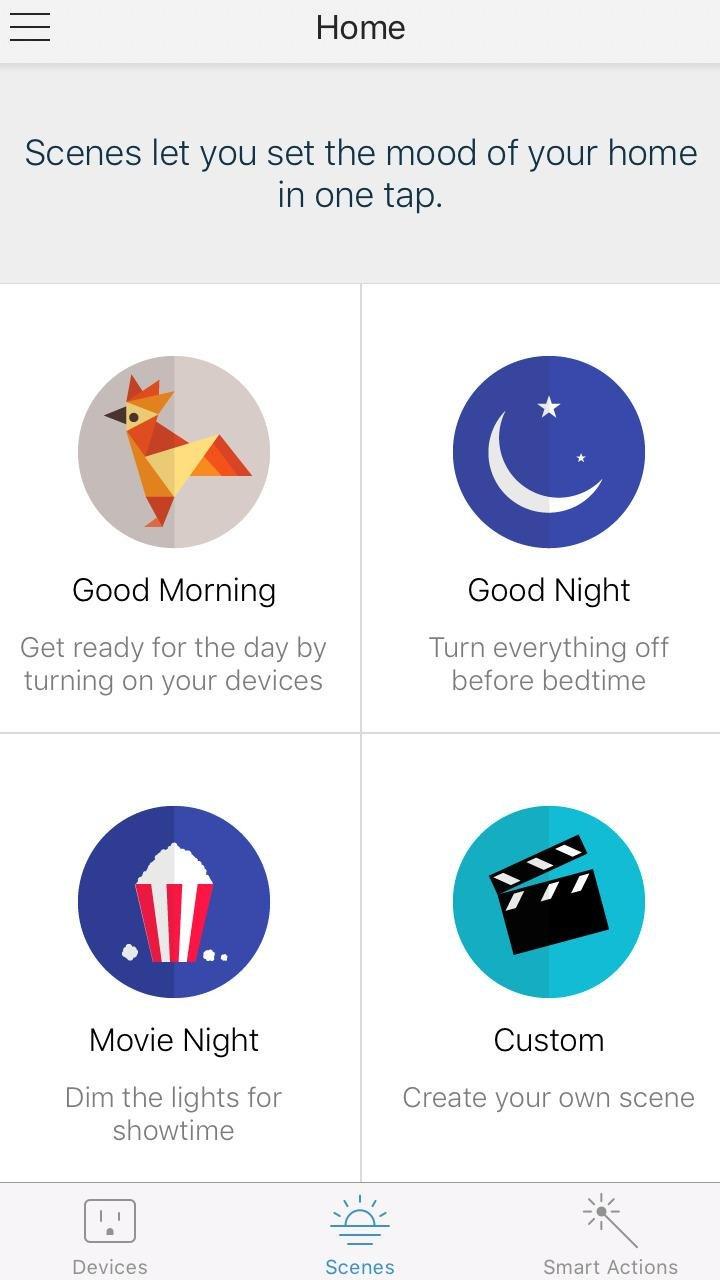
Task: Go to the Smart Actions tab
Action: point(610,1234)
